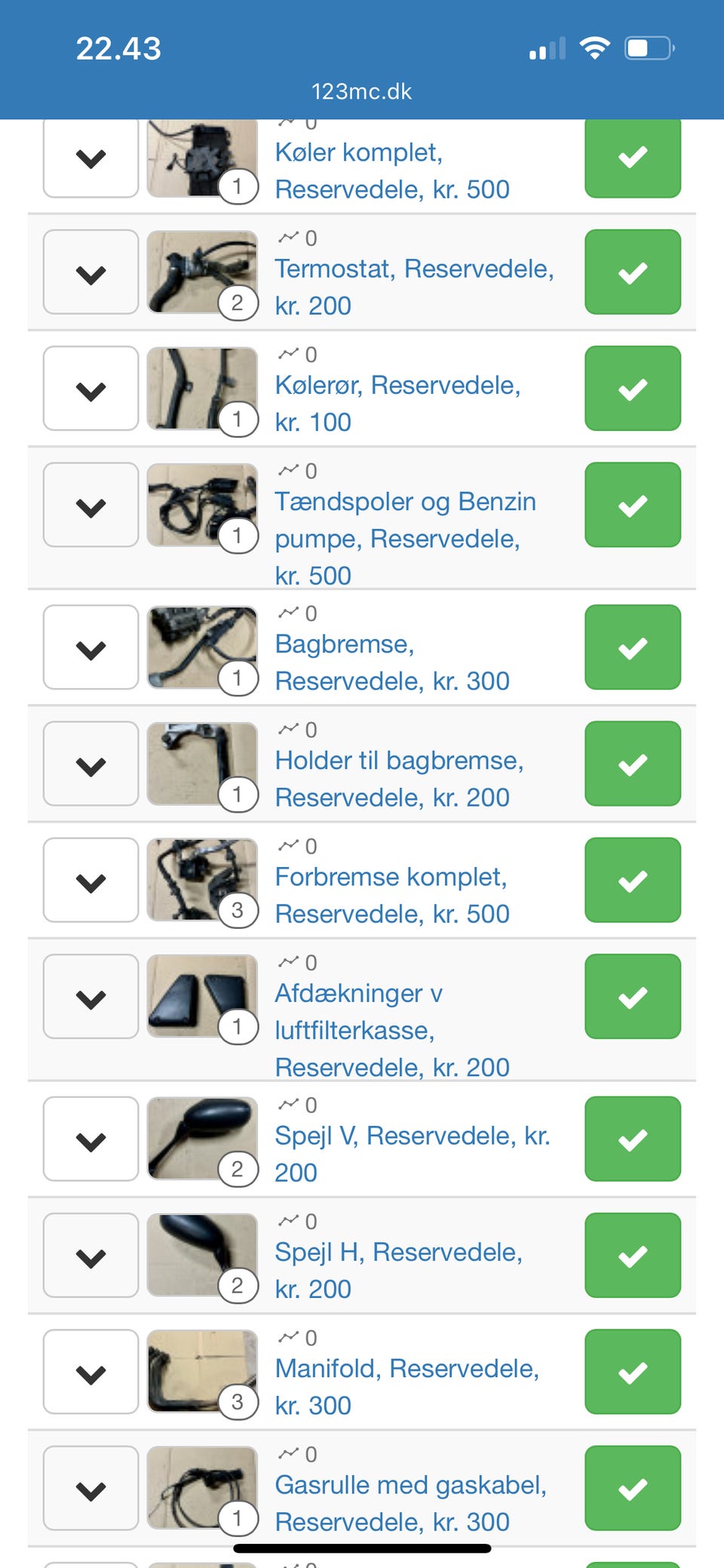Expand Afdækninger v luftfilterkasse details

[x=90, y=996]
